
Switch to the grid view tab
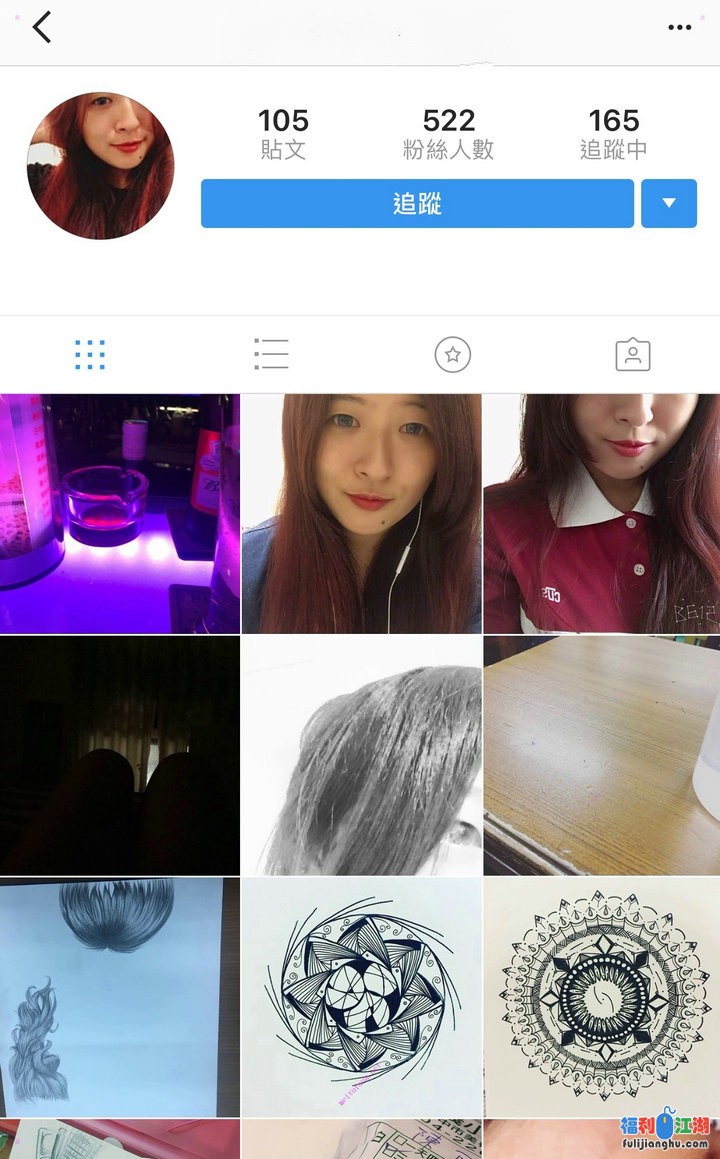pos(90,354)
